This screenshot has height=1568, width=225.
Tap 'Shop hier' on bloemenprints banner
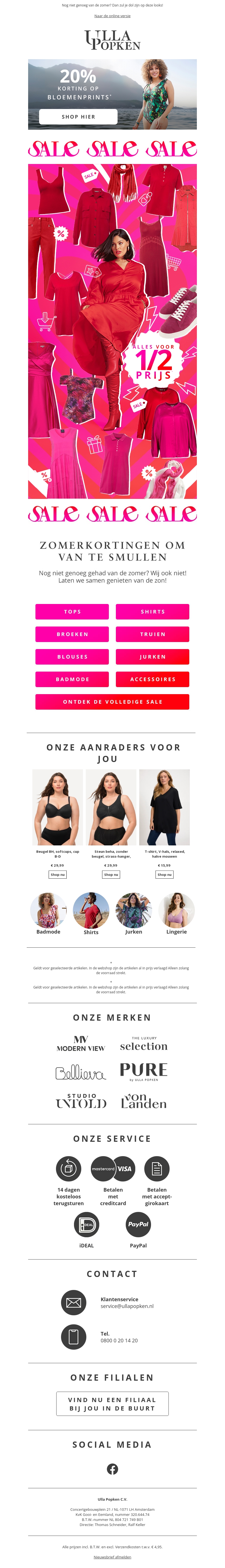coord(78,116)
